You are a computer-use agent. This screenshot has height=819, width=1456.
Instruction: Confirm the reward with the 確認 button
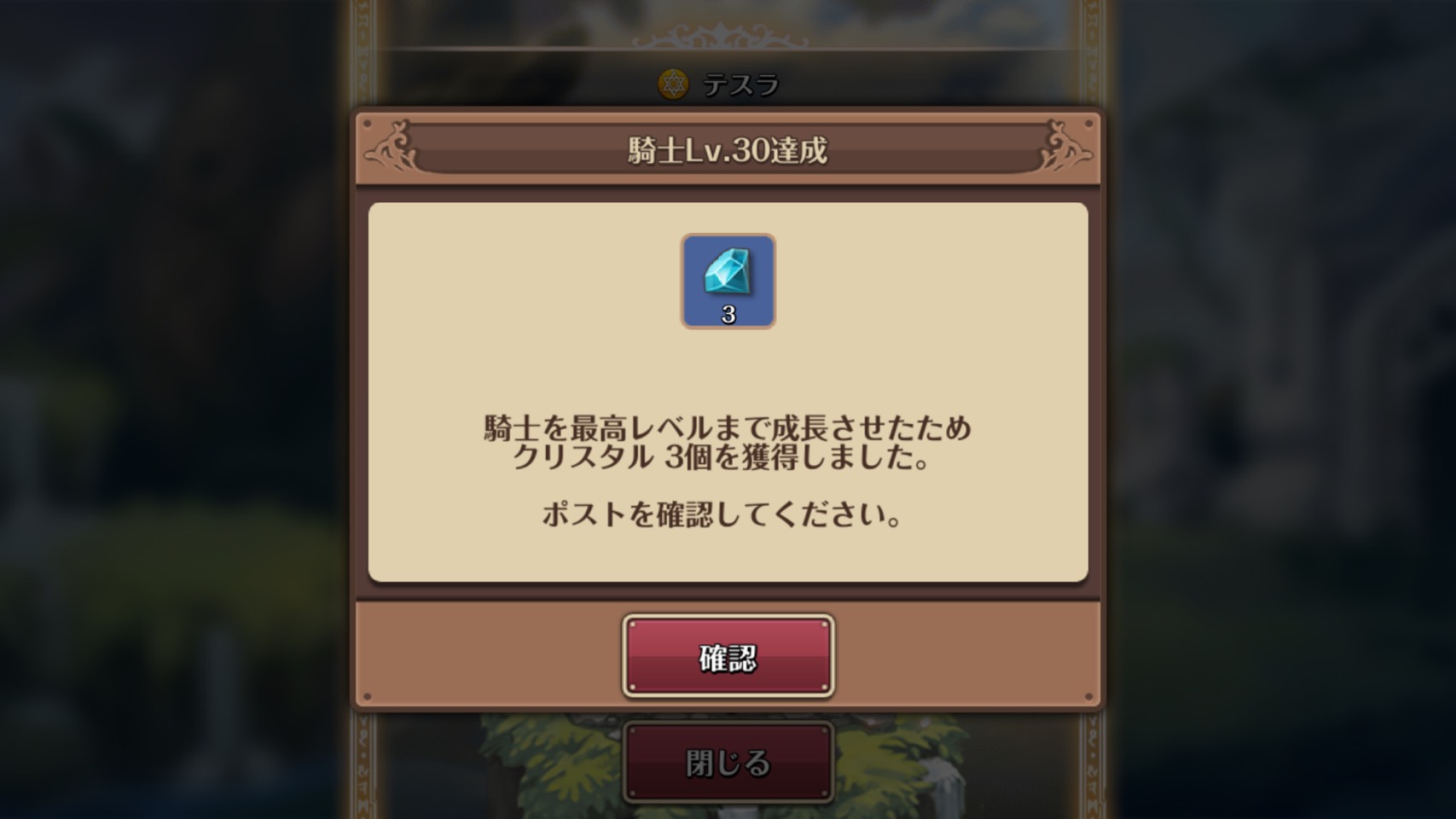(728, 656)
